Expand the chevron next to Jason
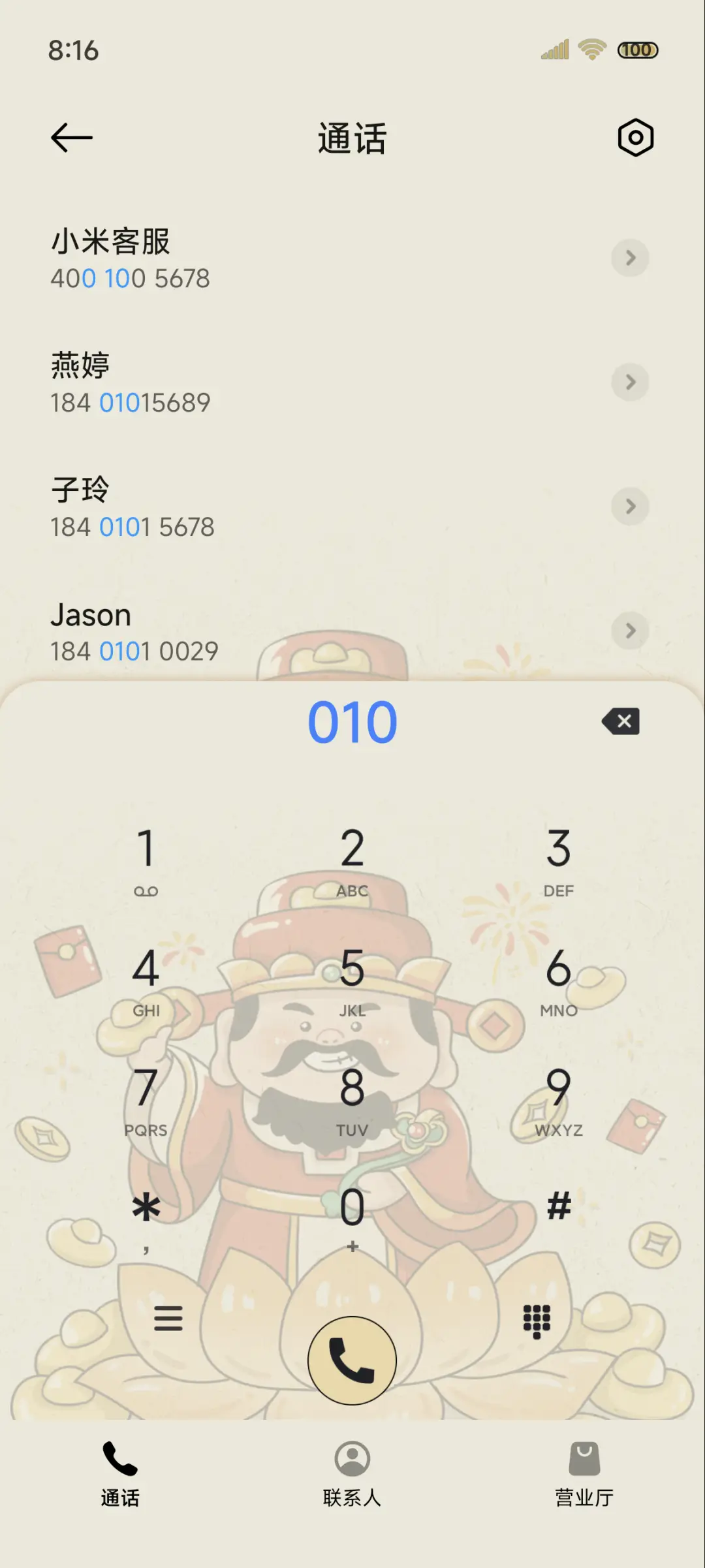The height and width of the screenshot is (1568, 705). (x=629, y=631)
